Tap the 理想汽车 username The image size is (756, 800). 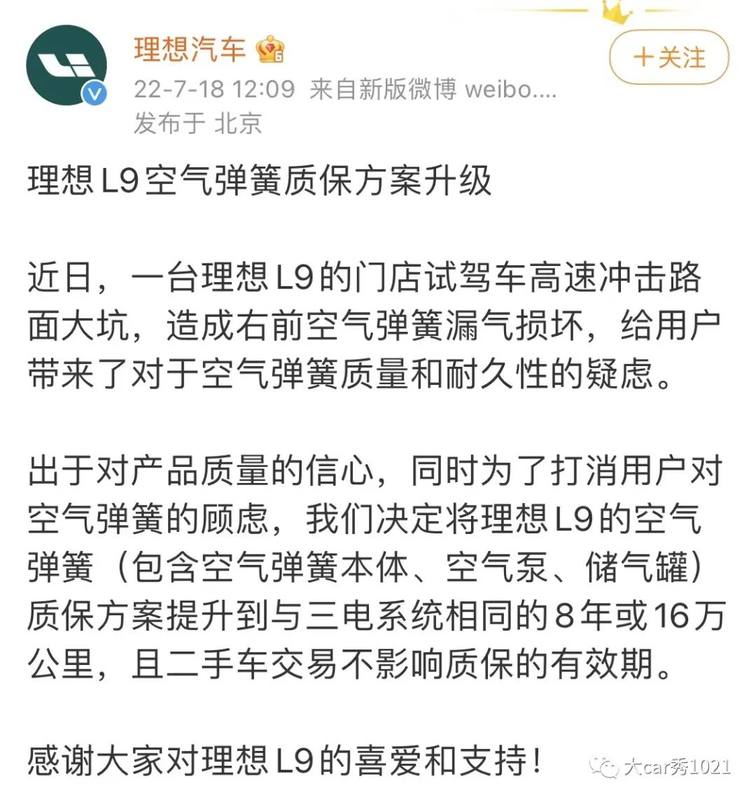pyautogui.click(x=190, y=48)
